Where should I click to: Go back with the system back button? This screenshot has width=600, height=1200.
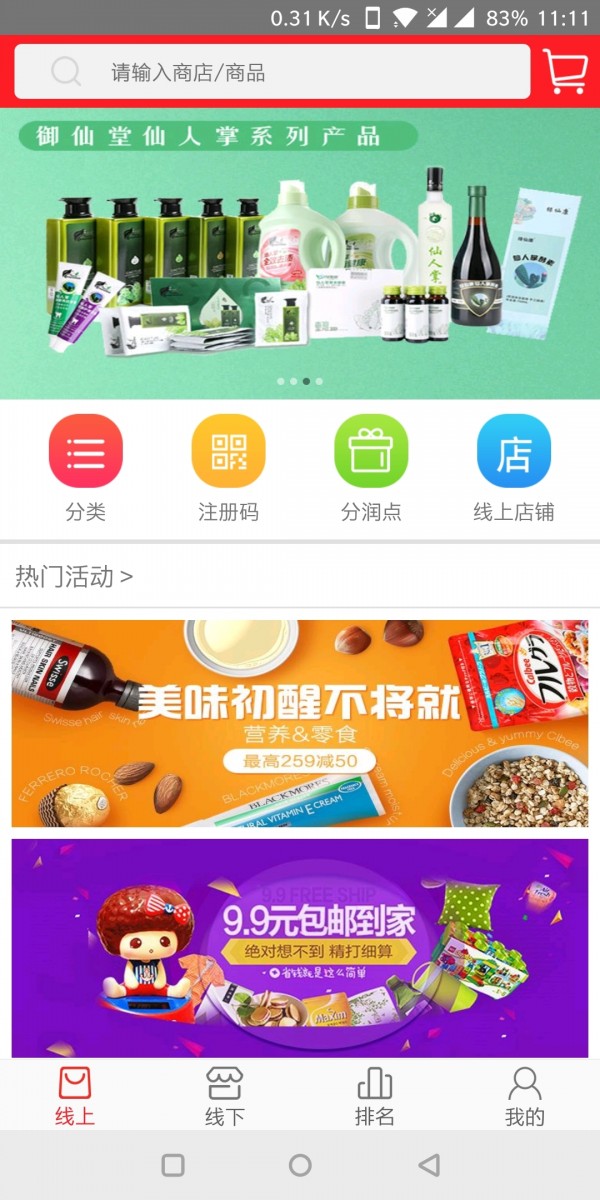point(428,1165)
